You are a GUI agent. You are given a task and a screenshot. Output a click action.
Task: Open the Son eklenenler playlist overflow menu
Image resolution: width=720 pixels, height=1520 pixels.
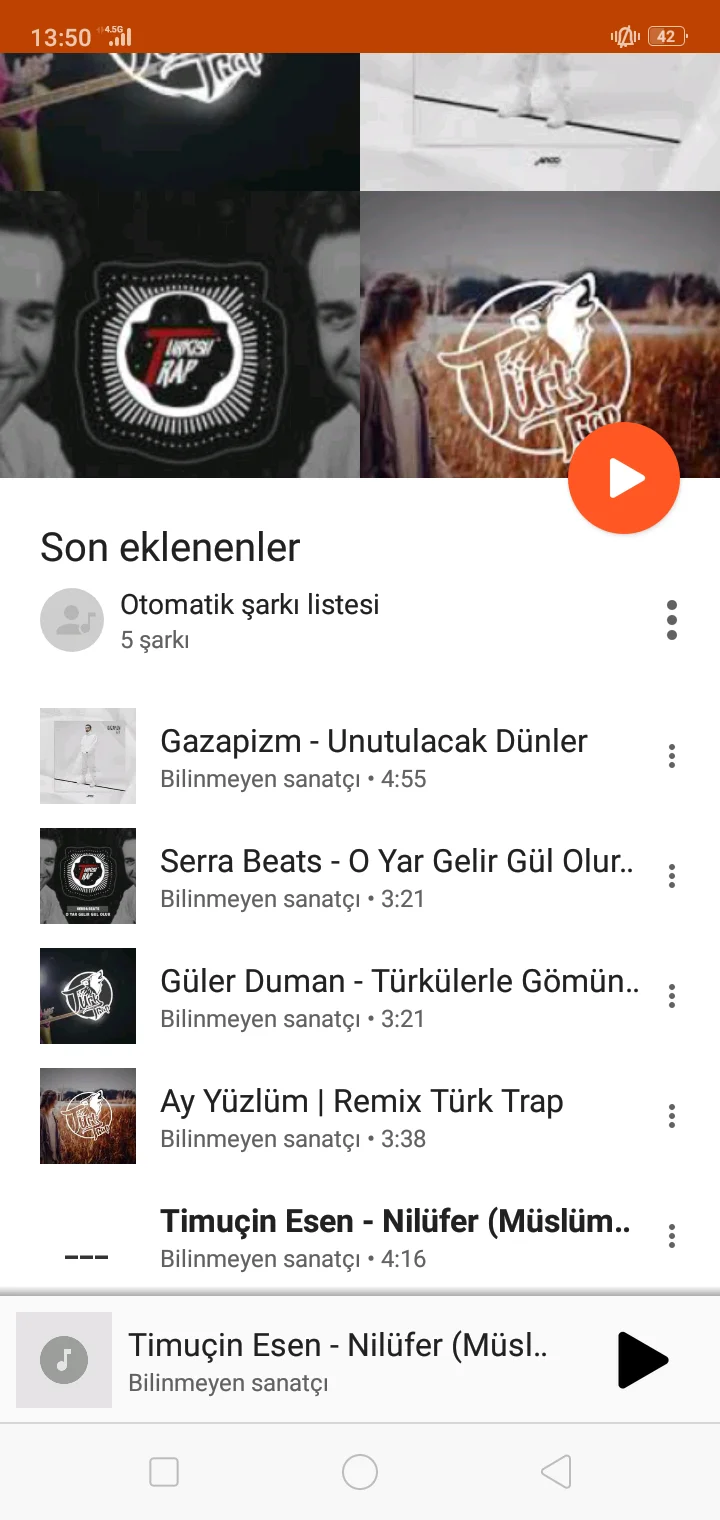point(671,620)
